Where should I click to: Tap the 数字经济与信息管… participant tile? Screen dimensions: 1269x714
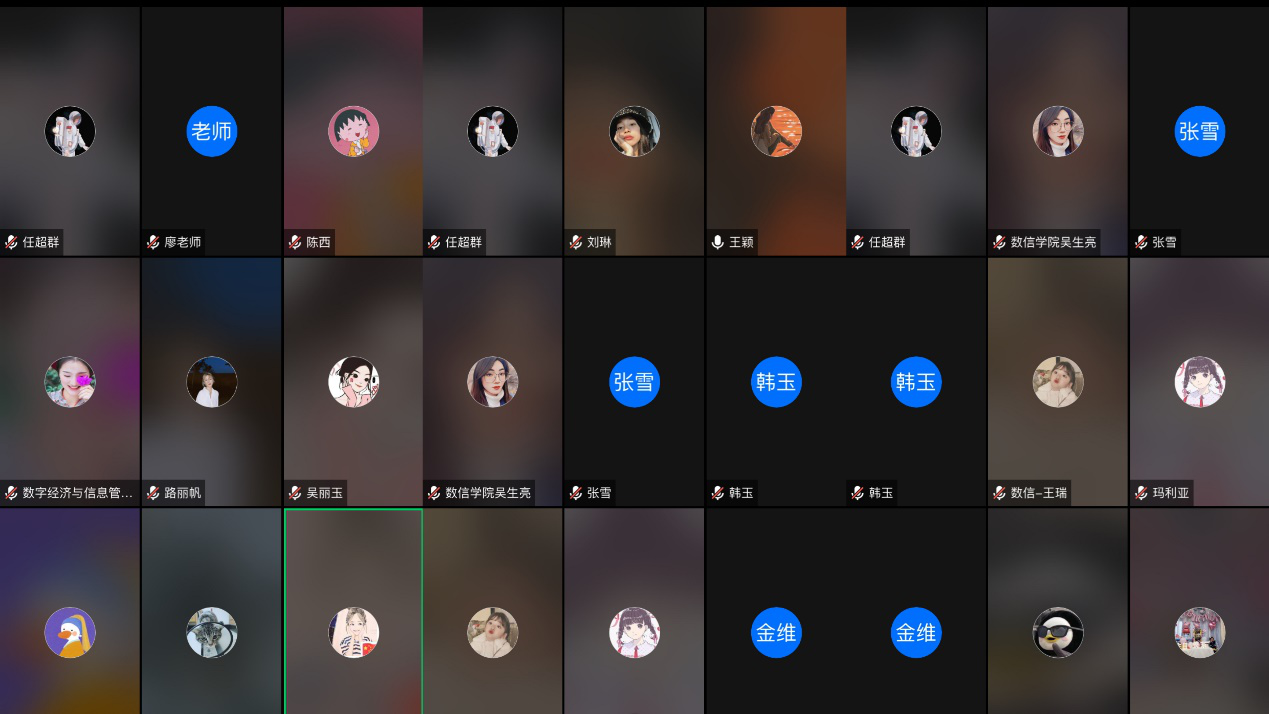pyautogui.click(x=70, y=382)
